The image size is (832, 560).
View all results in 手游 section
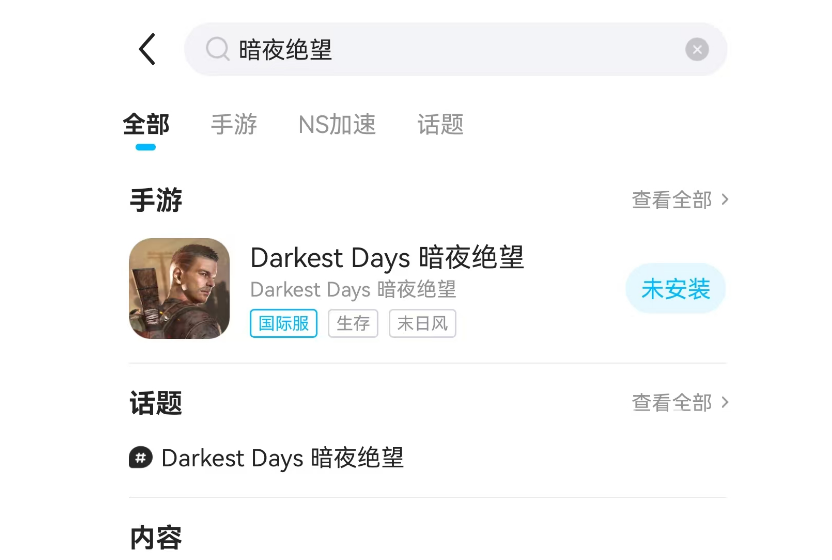(680, 200)
